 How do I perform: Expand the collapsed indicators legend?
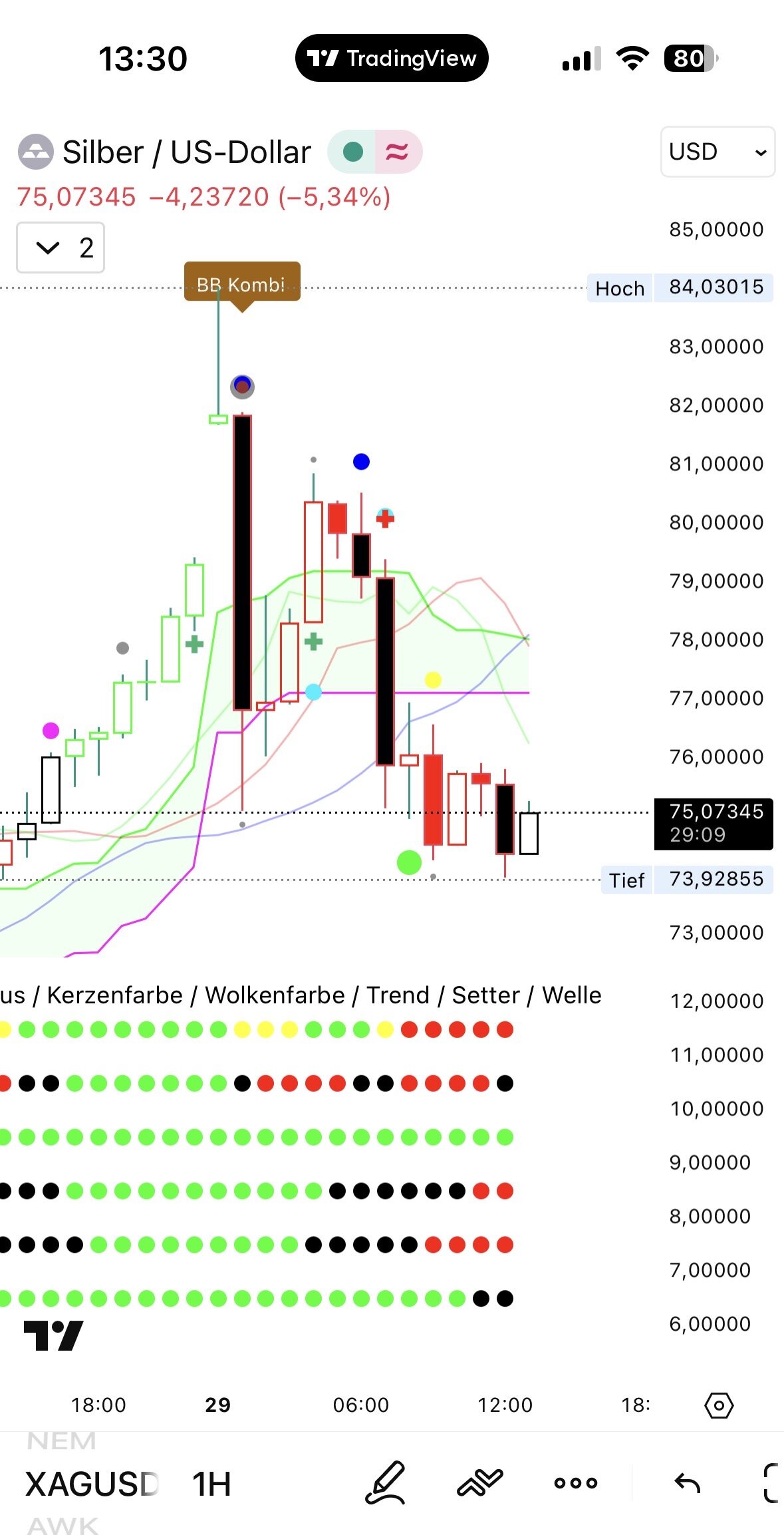coord(60,248)
